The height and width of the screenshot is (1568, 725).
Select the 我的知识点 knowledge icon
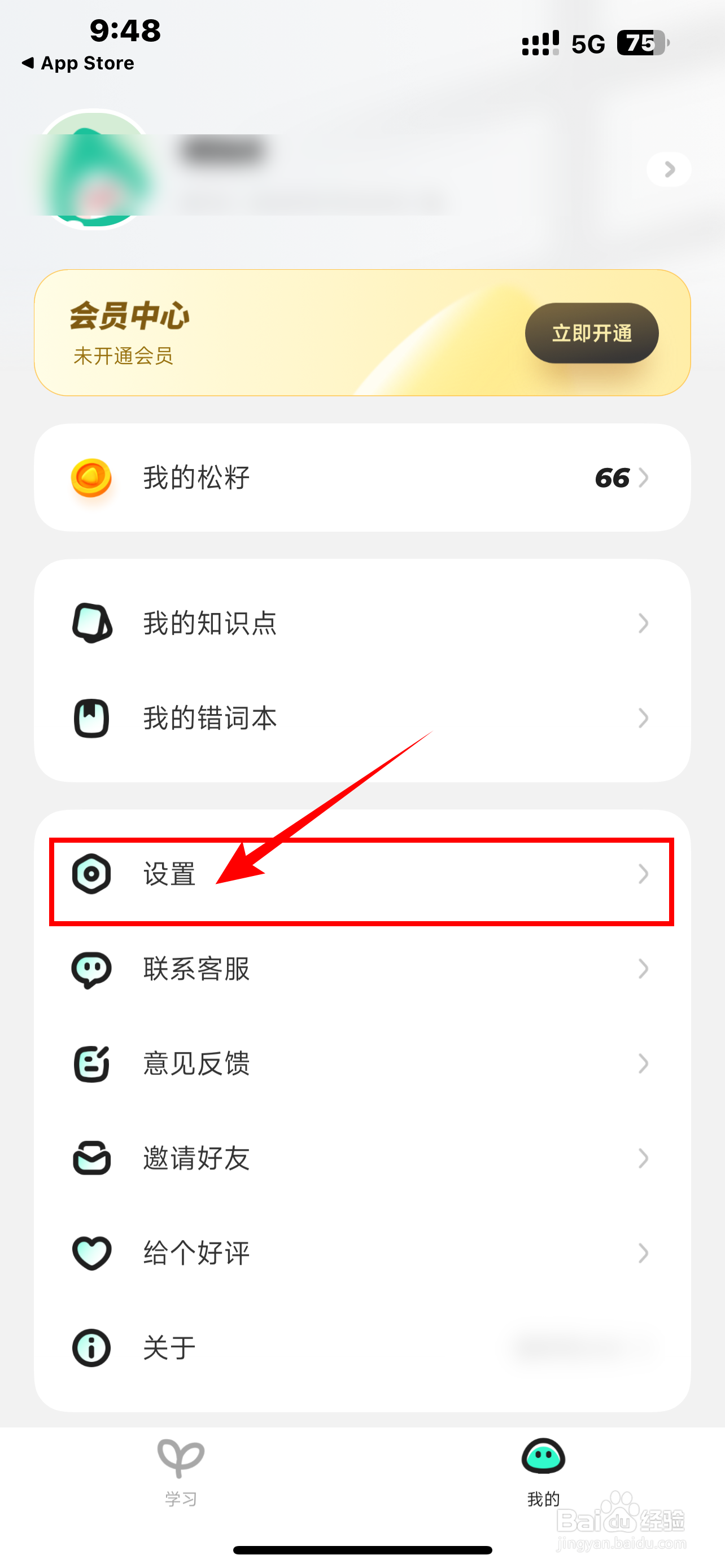[91, 623]
